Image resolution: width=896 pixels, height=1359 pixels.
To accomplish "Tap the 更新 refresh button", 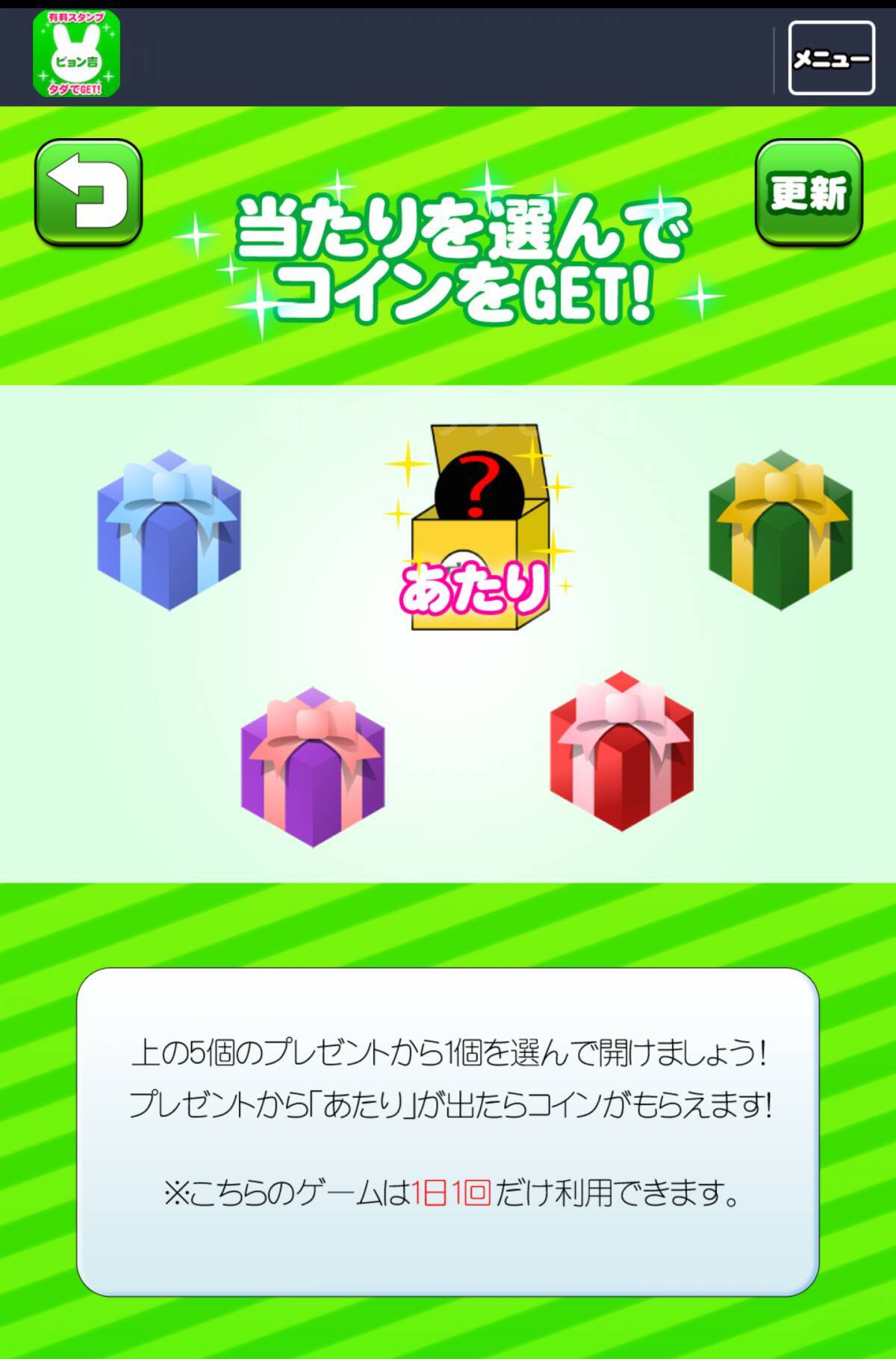I will [x=809, y=193].
